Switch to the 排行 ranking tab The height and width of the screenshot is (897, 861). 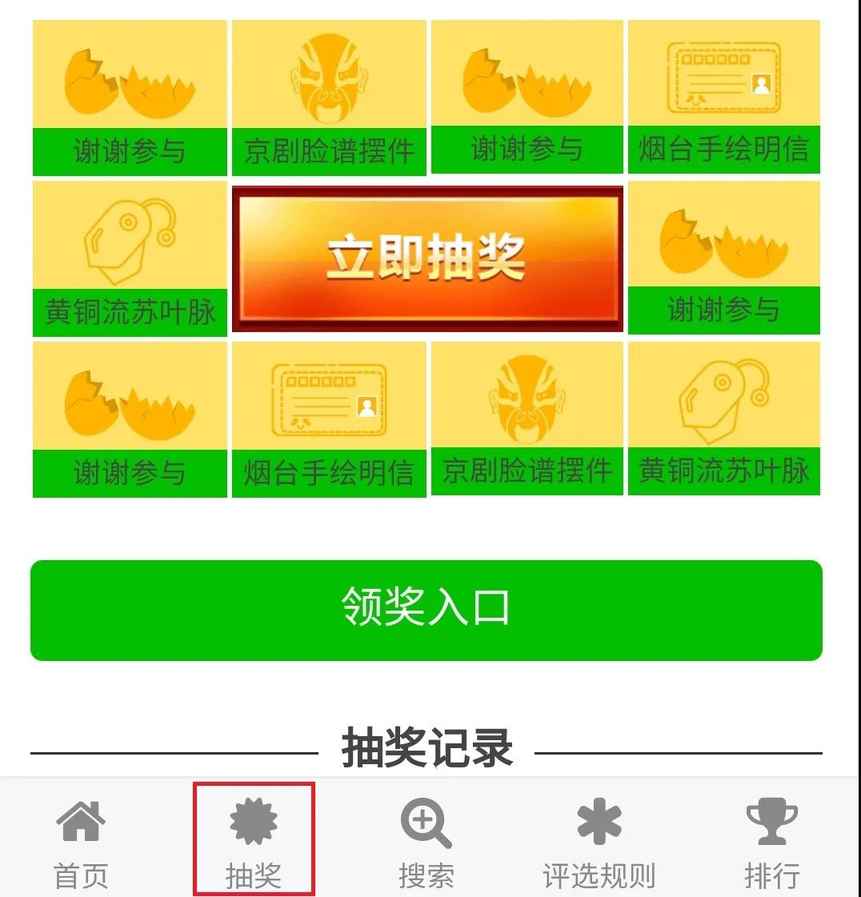click(x=772, y=845)
